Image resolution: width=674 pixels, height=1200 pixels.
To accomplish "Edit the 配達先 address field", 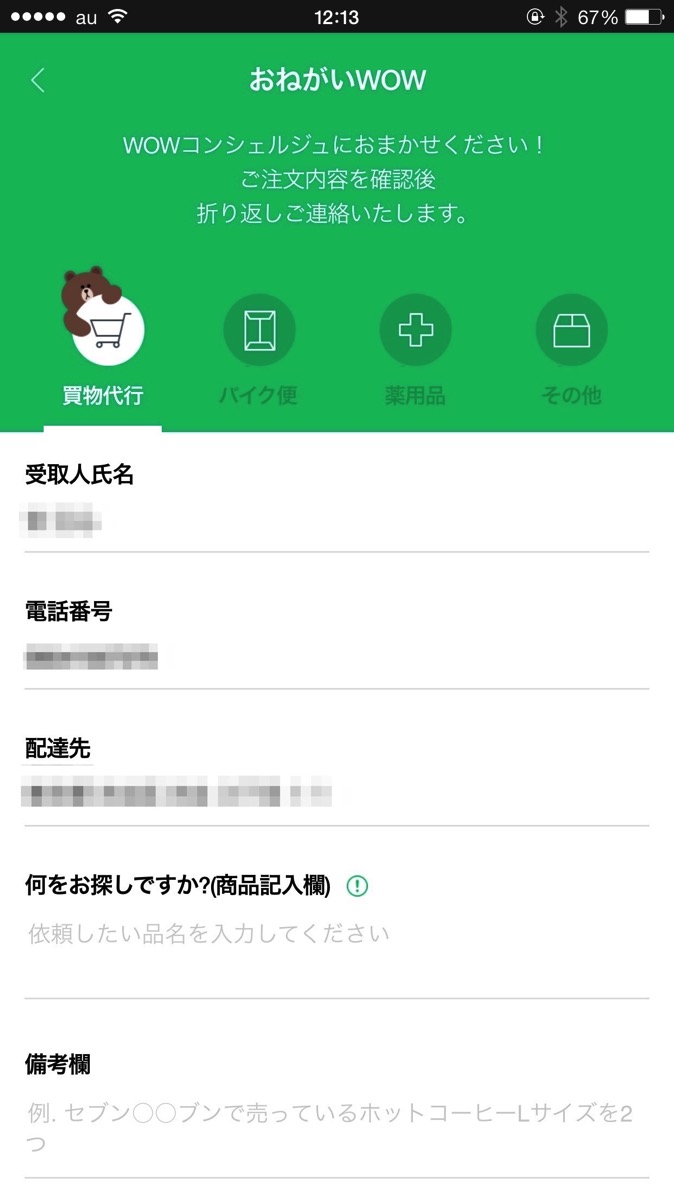I will point(337,796).
